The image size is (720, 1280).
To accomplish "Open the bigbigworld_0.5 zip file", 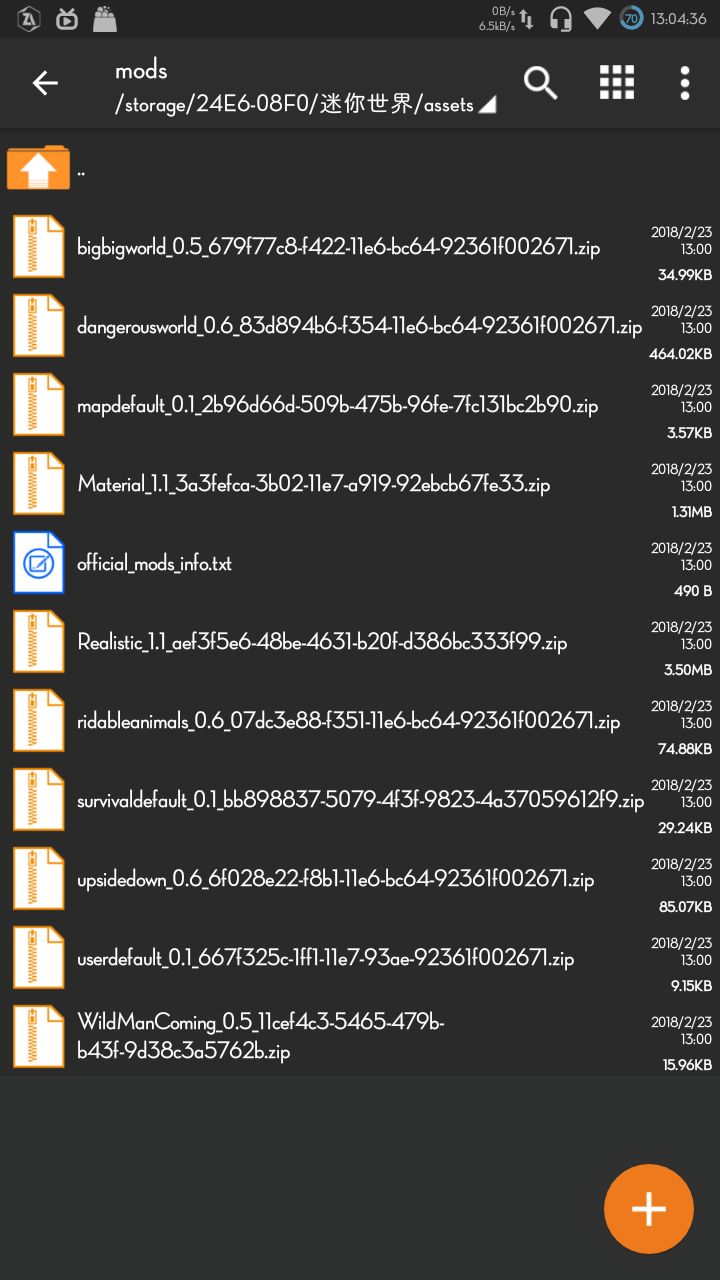I will pos(338,247).
